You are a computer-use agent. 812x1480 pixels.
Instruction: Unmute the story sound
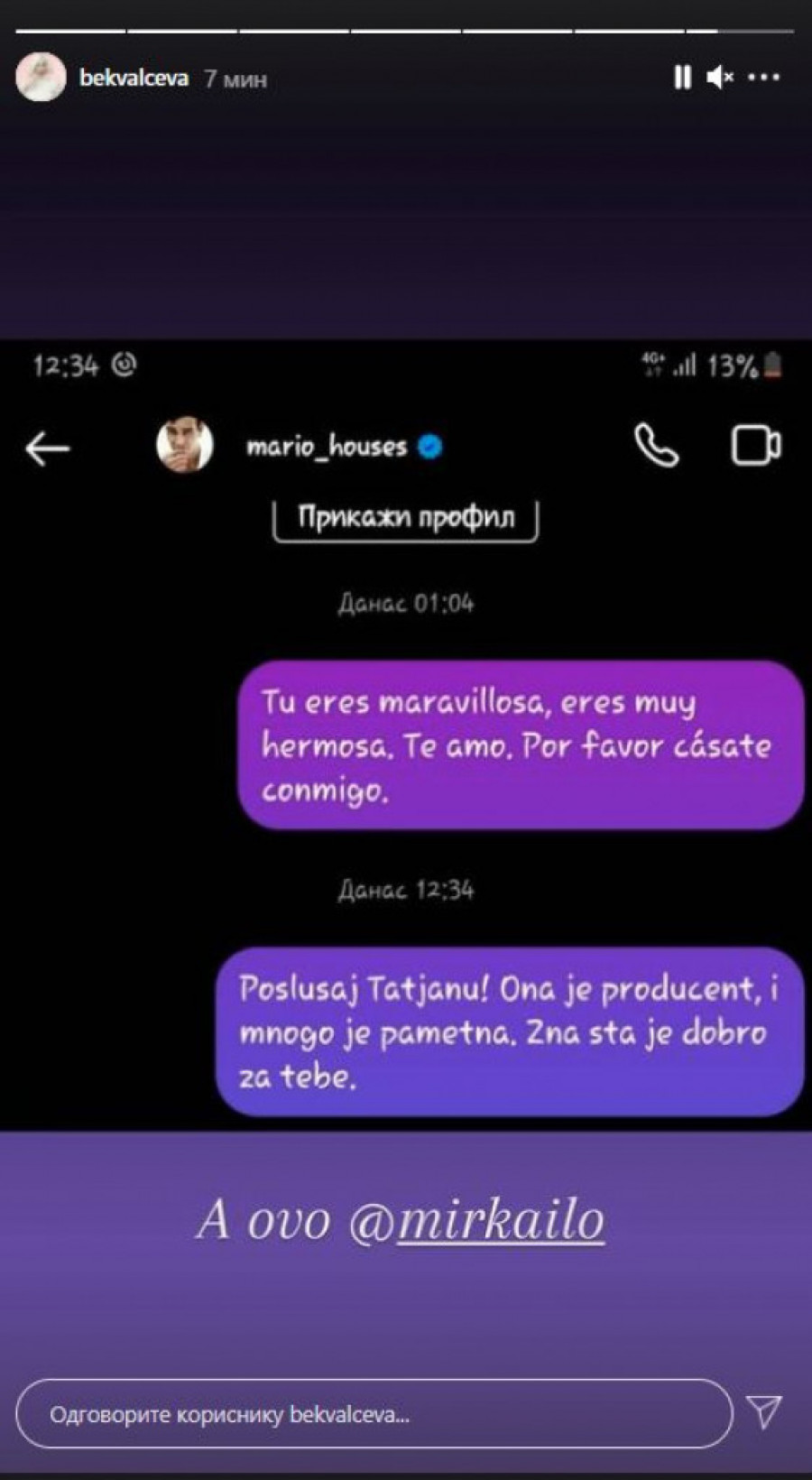click(719, 78)
